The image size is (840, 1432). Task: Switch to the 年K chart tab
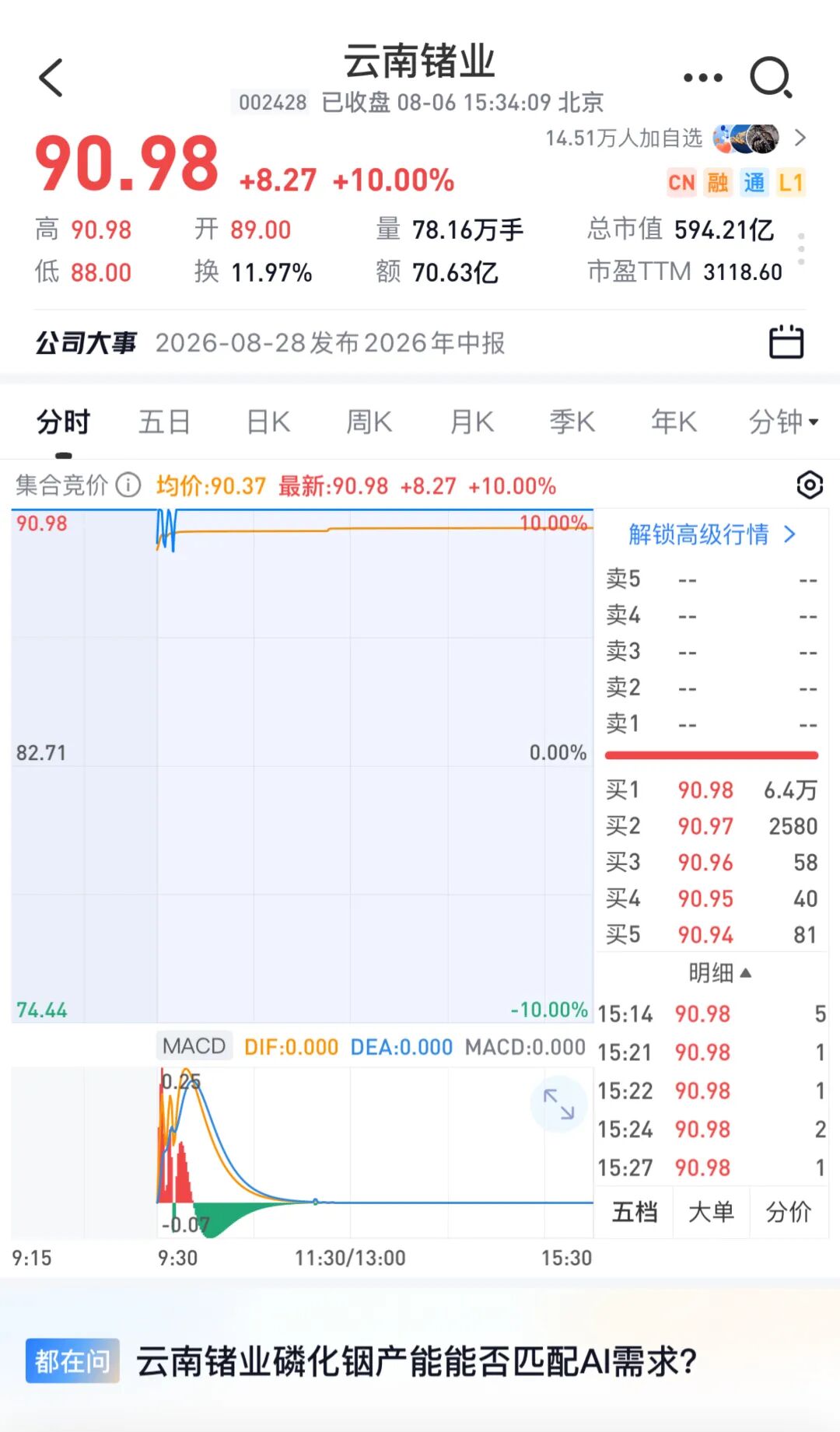coord(674,422)
